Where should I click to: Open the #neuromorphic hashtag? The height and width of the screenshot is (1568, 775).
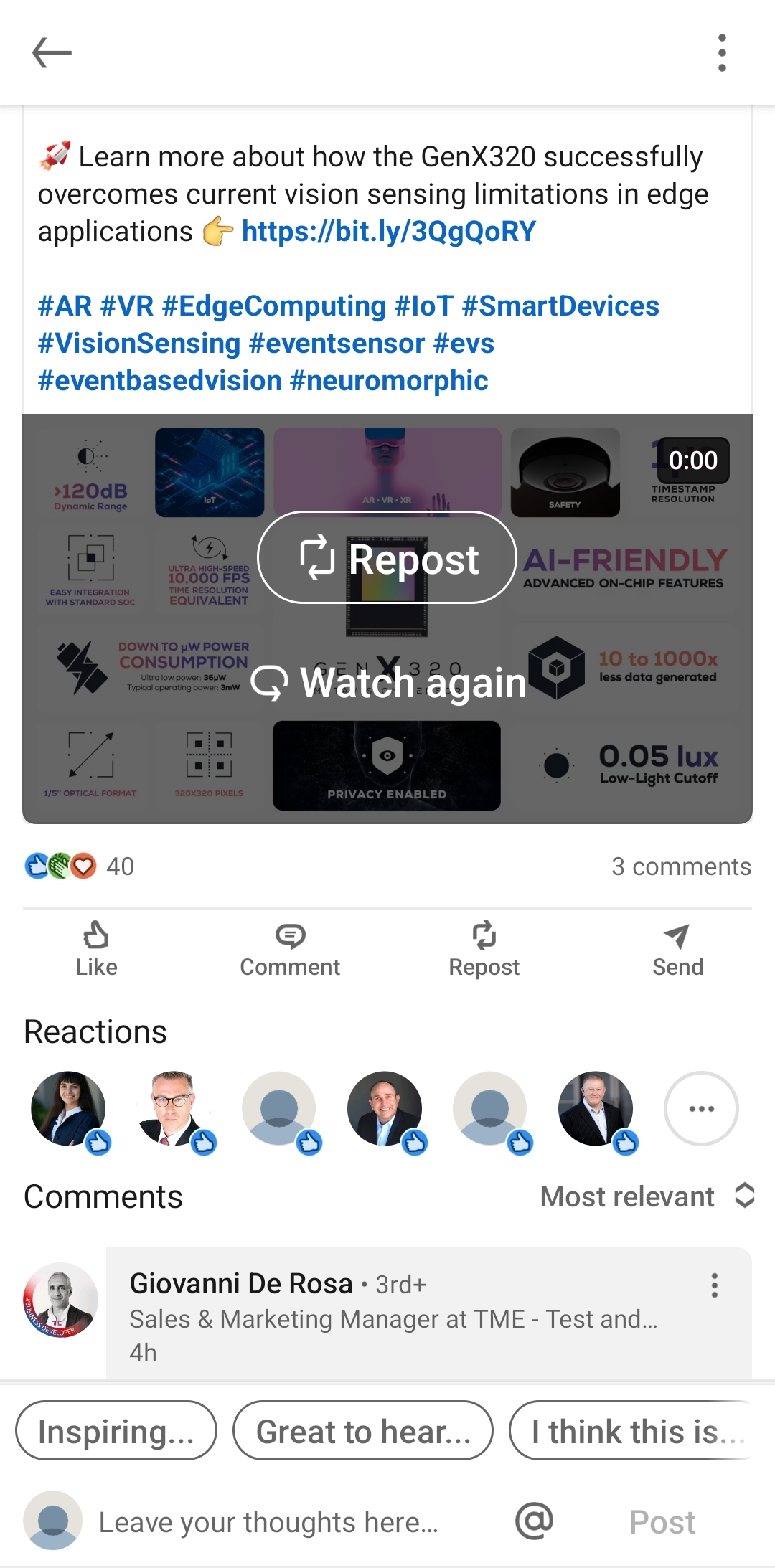pos(389,381)
